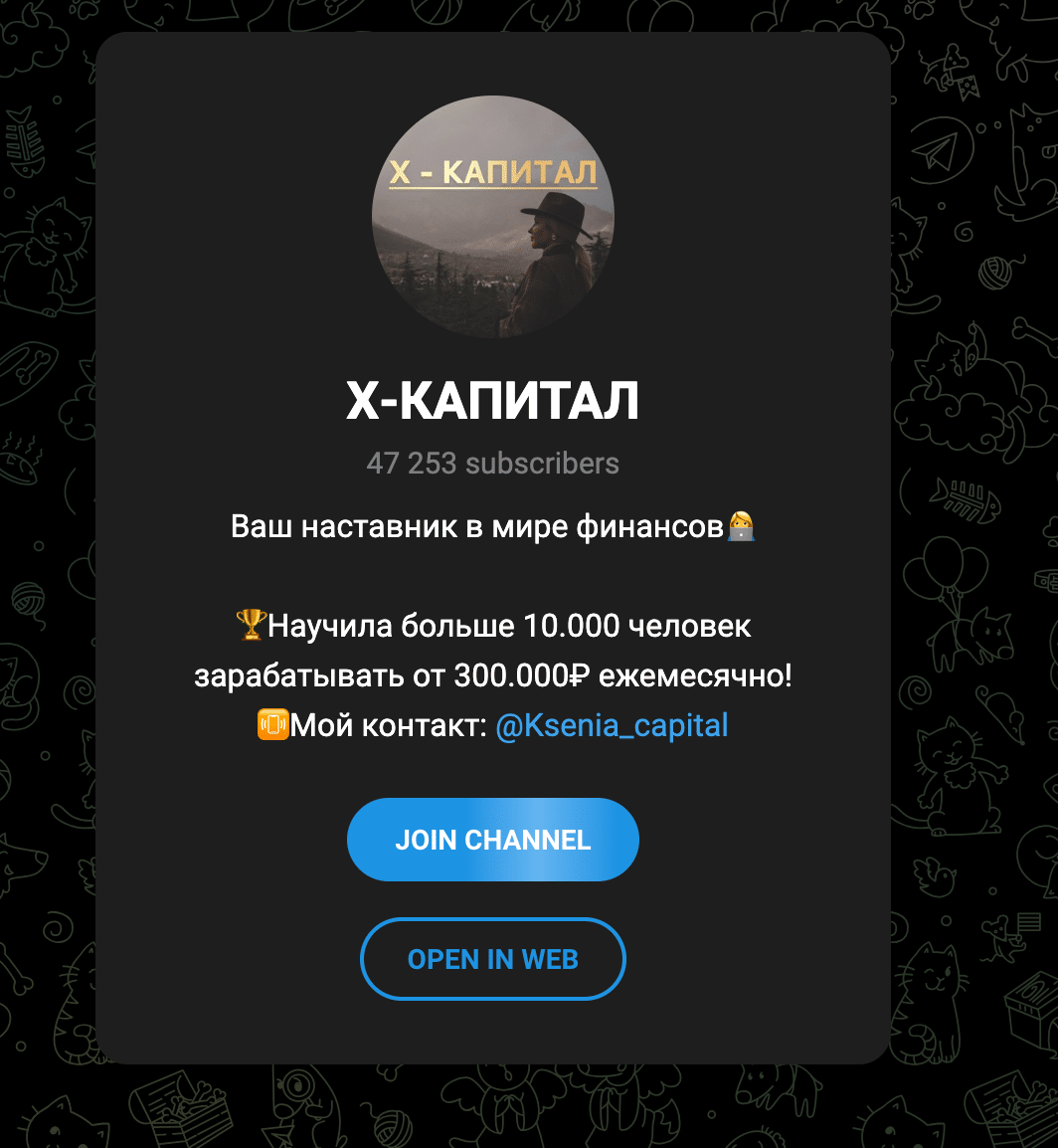Open the @Ksenia_capital contact link

point(612,725)
